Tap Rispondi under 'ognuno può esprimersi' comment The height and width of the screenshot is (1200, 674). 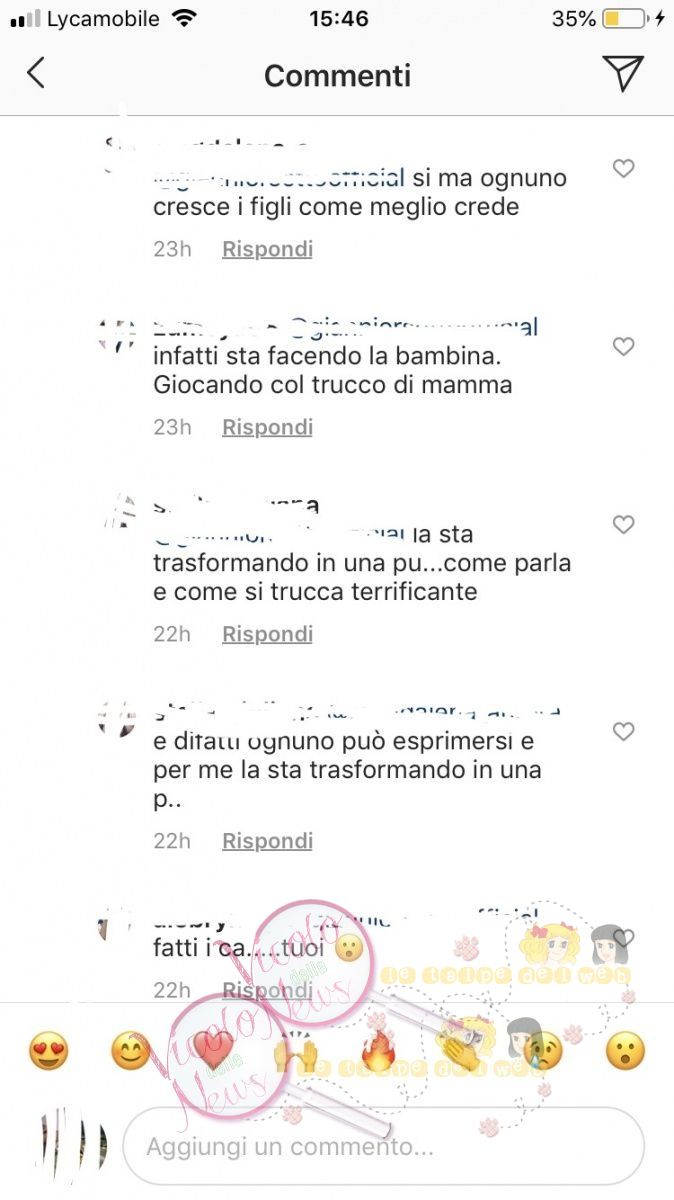pyautogui.click(x=267, y=841)
